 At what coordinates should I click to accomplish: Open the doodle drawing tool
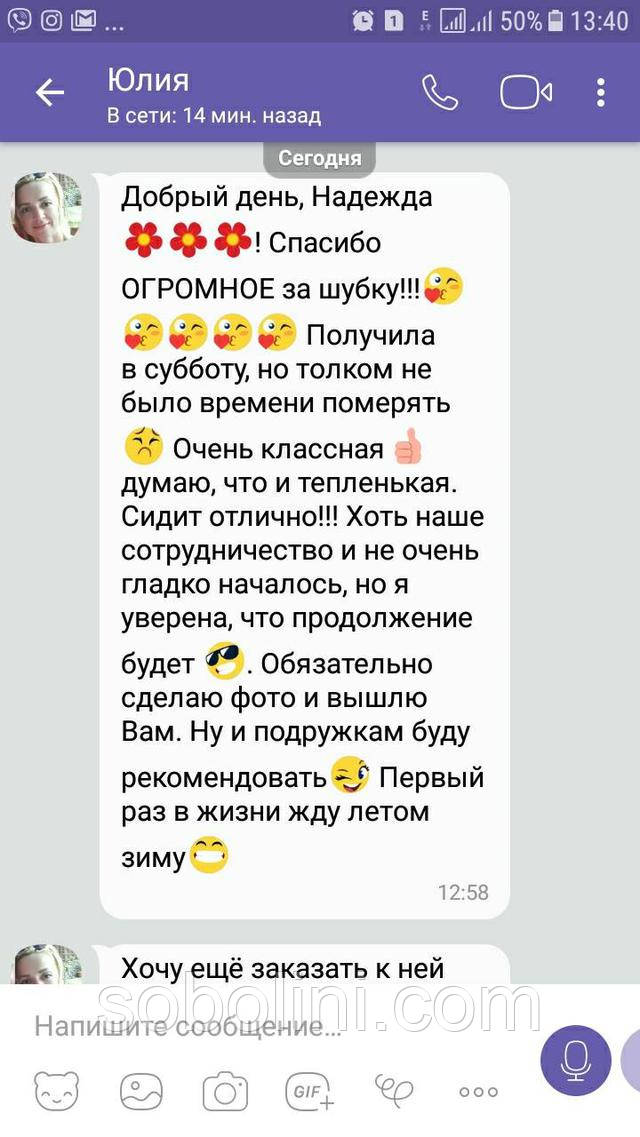(394, 1091)
